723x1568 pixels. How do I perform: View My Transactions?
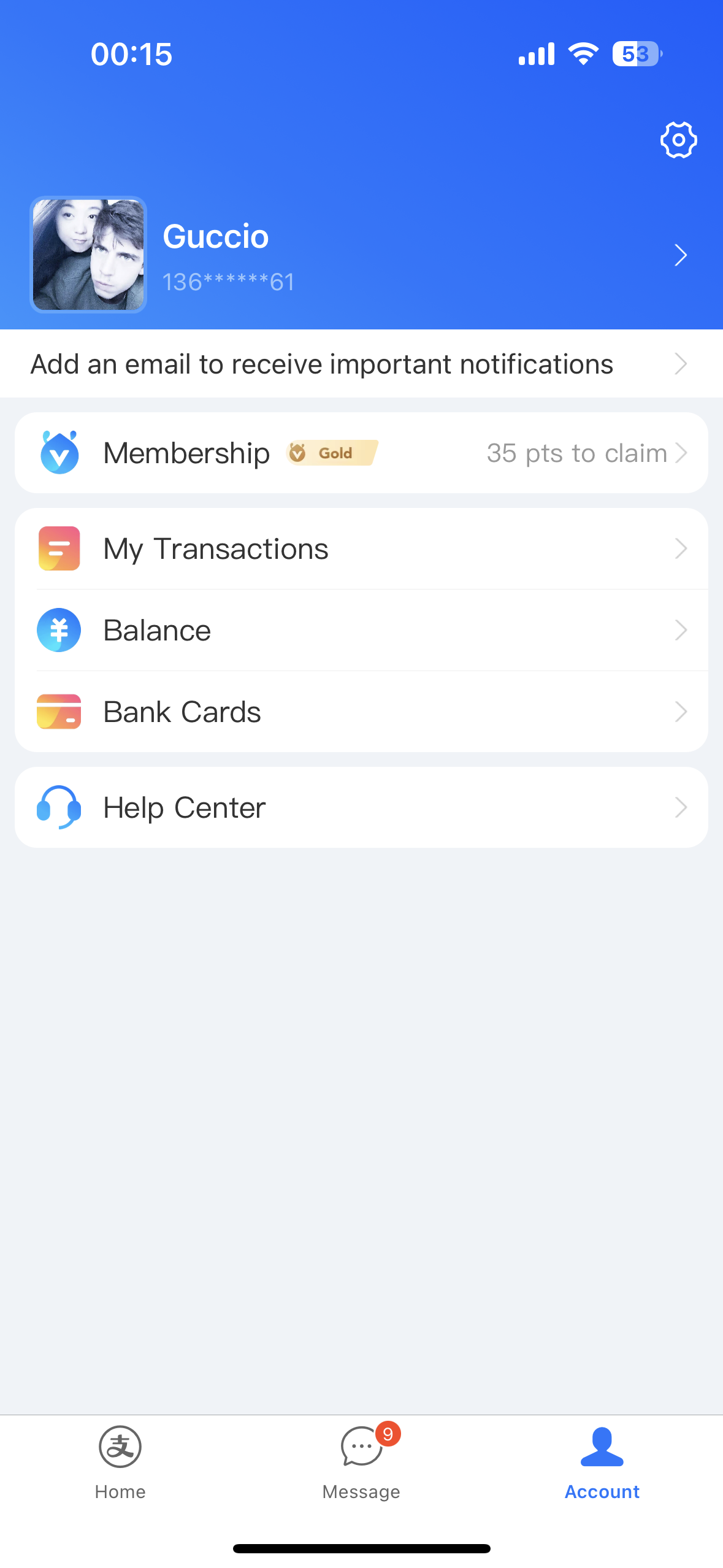pyautogui.click(x=361, y=548)
